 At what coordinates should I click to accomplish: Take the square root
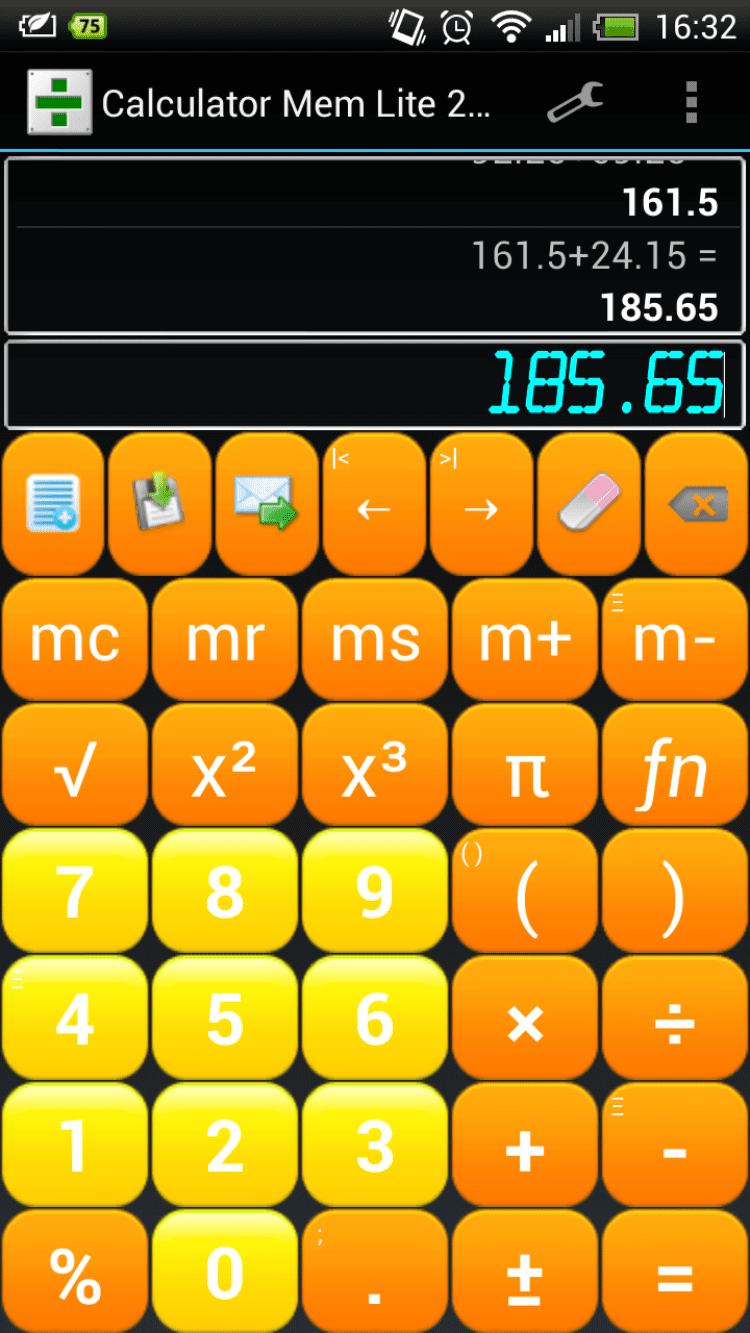75,770
